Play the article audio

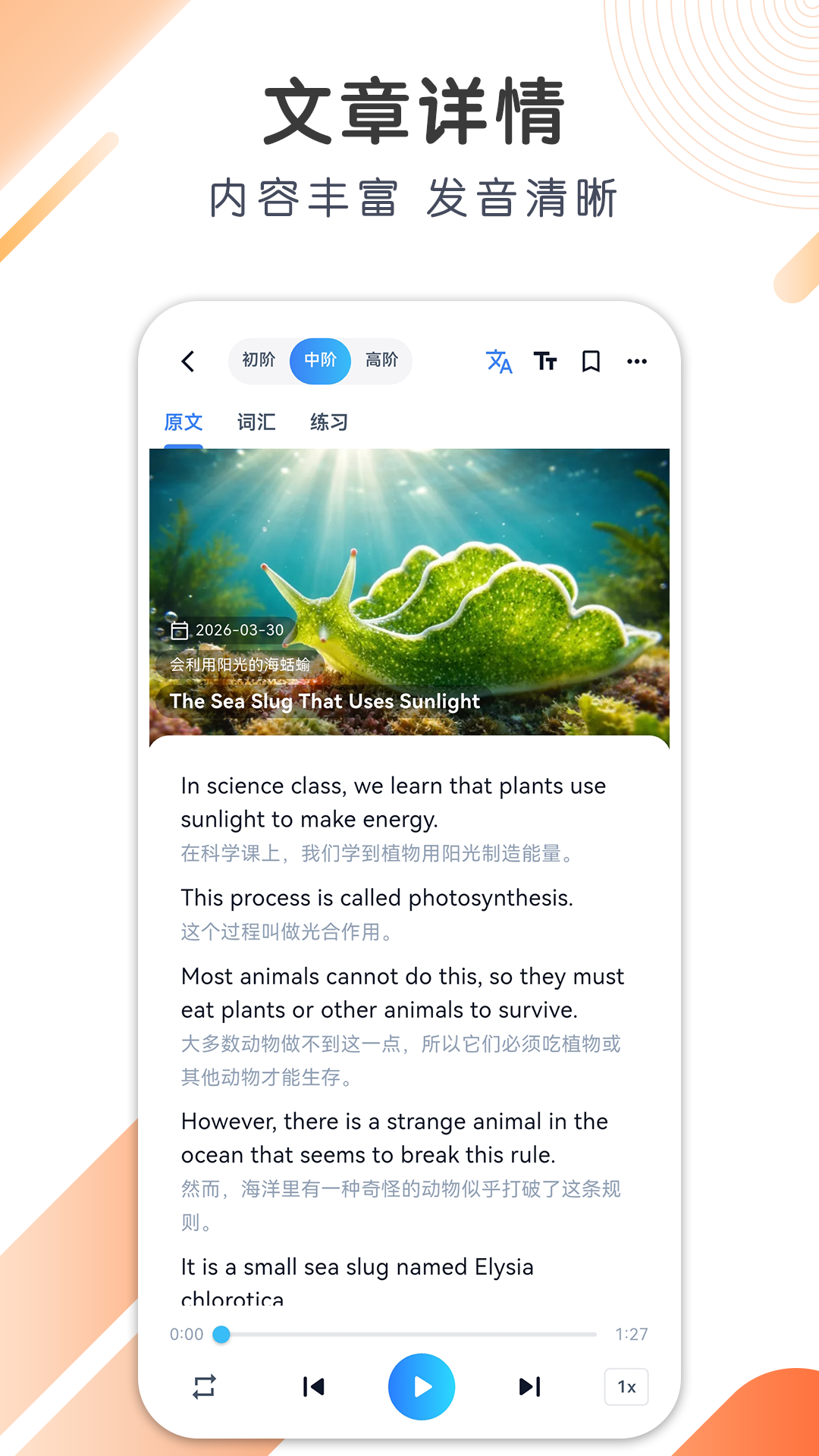point(421,1387)
